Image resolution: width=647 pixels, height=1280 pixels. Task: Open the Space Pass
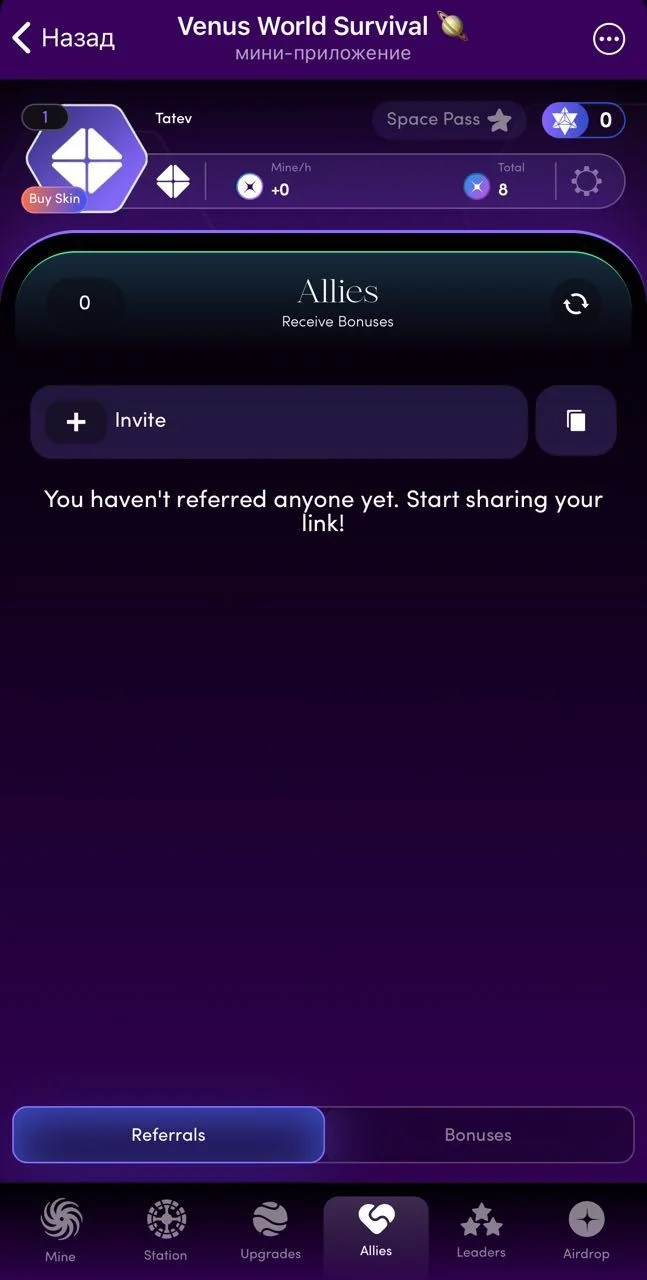(449, 120)
